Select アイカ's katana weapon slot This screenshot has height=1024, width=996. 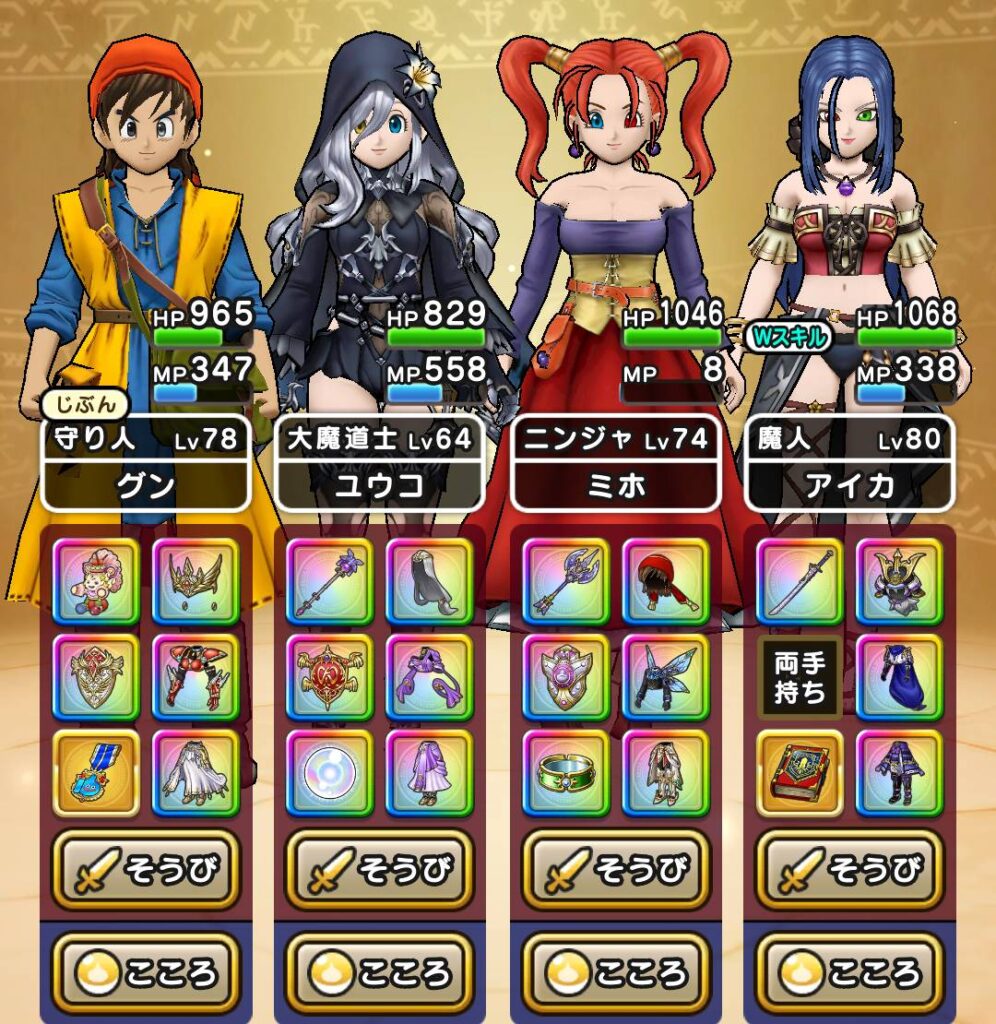click(800, 582)
